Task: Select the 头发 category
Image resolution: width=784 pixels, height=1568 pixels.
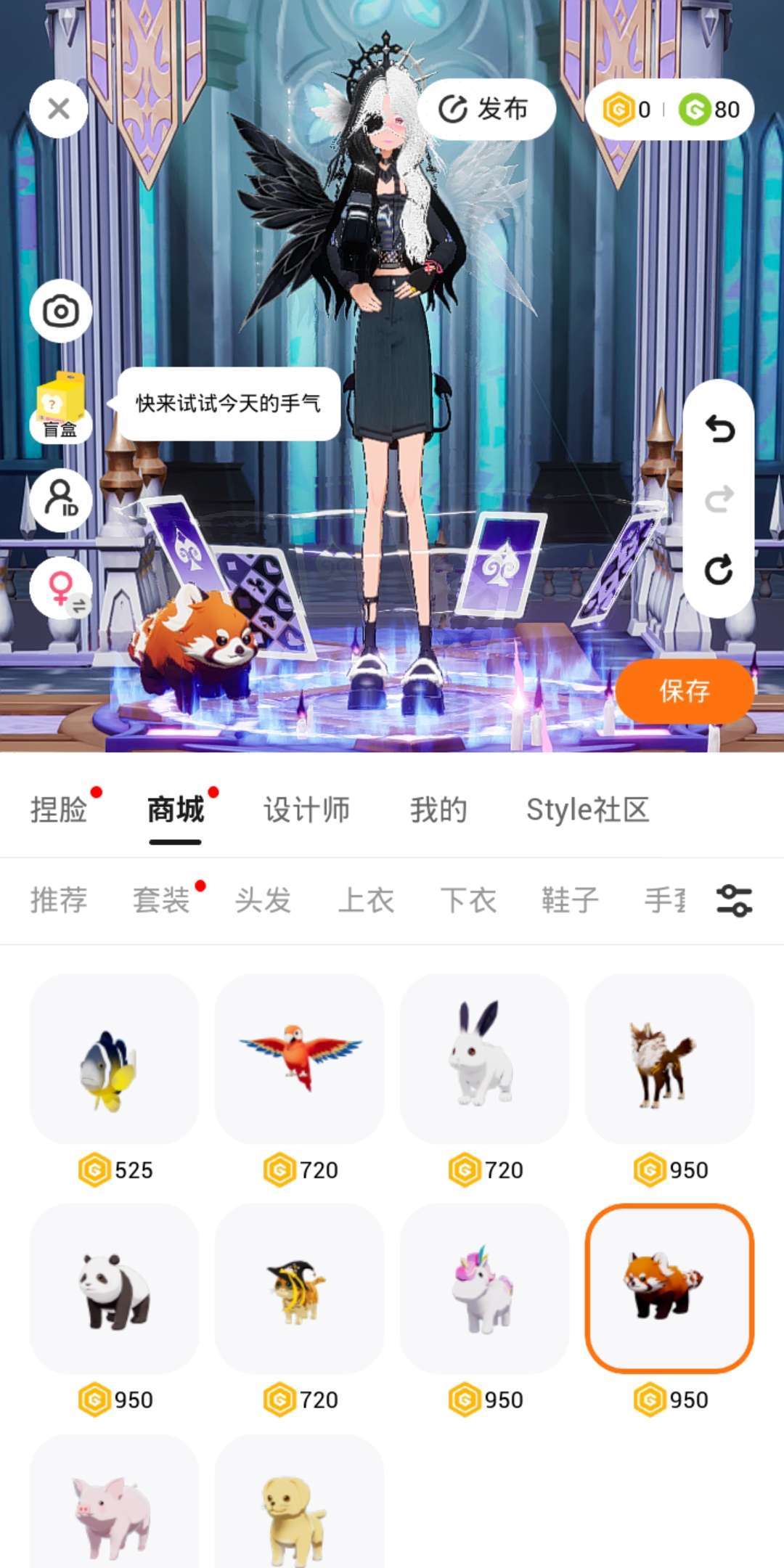Action: [x=264, y=900]
